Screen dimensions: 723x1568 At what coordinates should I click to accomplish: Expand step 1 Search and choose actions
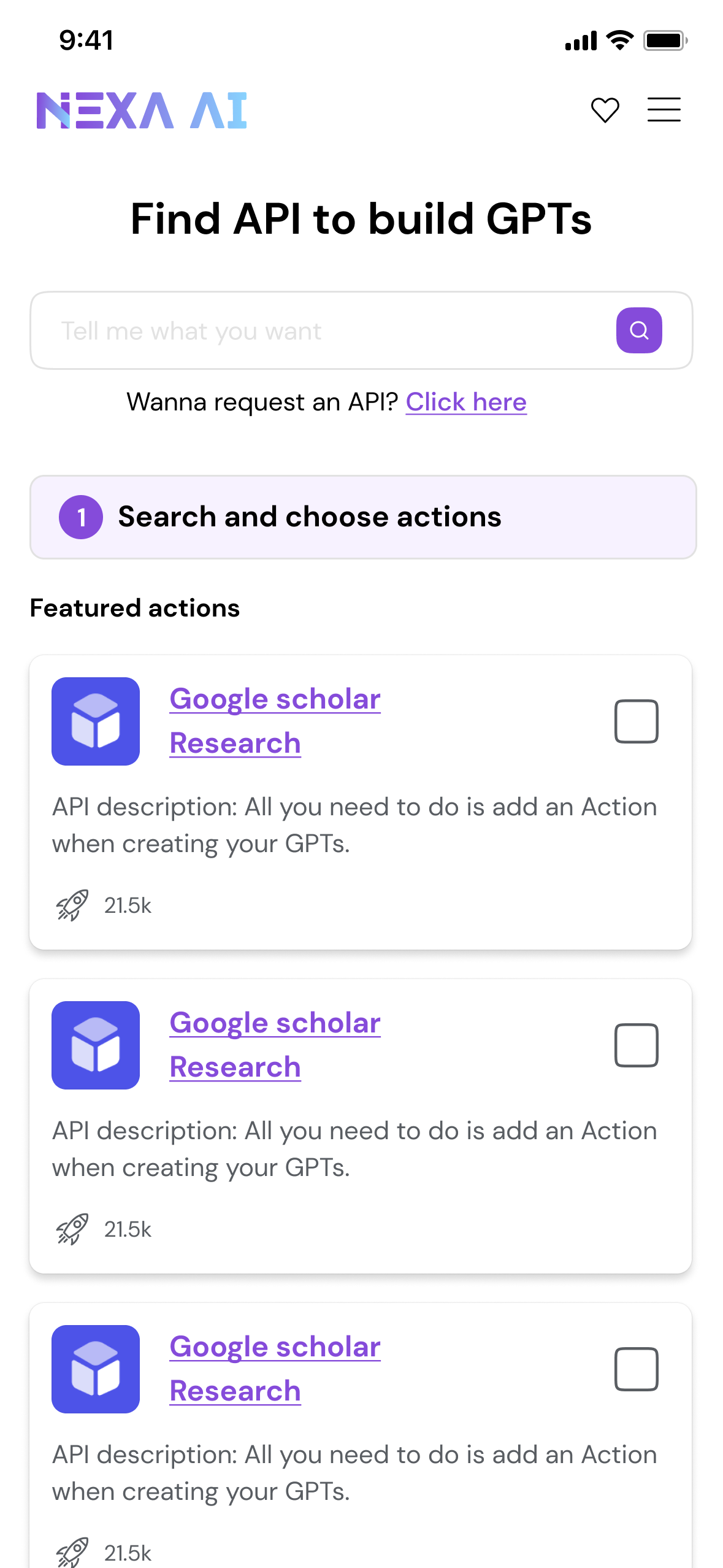(x=363, y=517)
